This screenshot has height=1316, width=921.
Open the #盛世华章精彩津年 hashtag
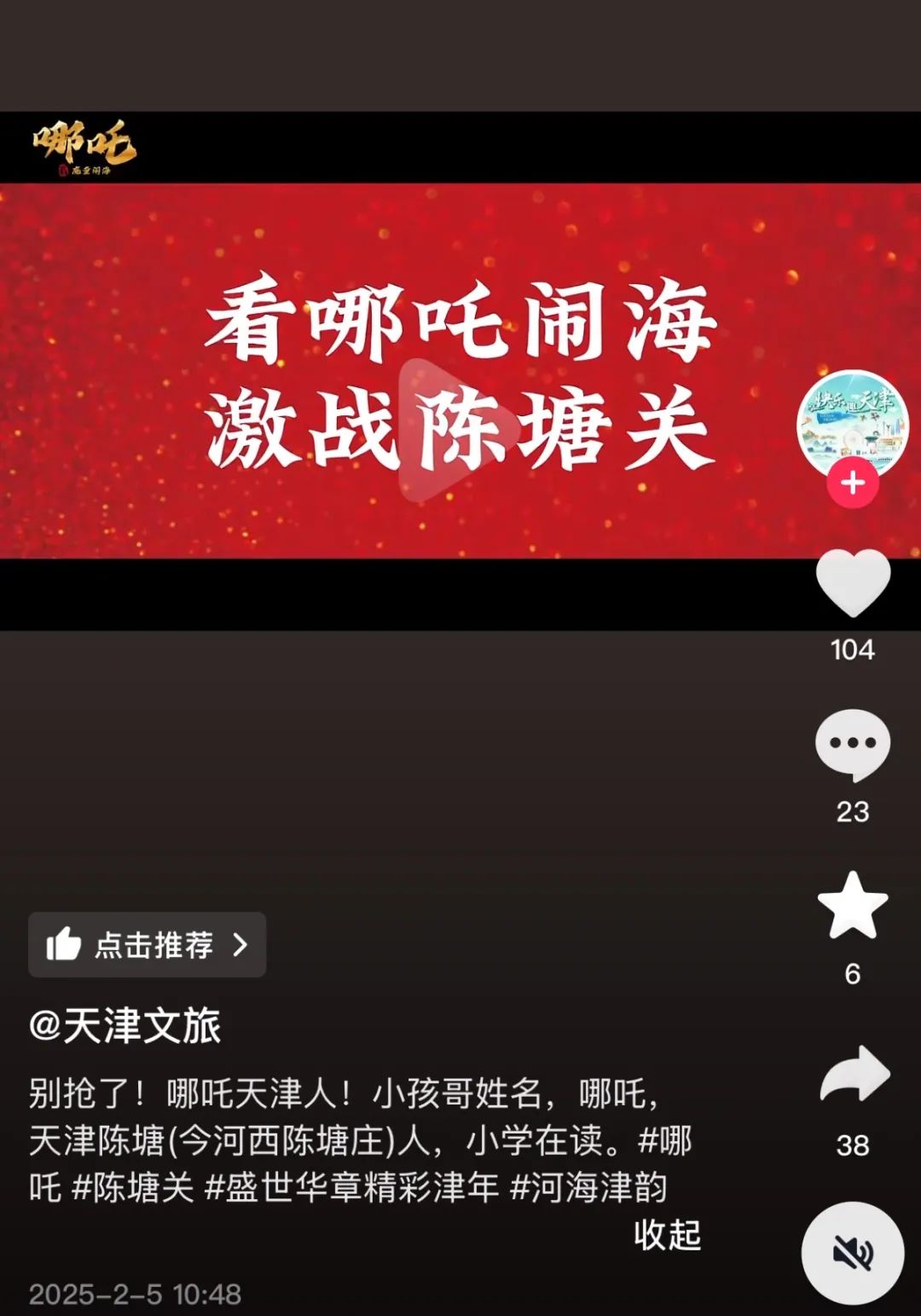click(x=351, y=1187)
